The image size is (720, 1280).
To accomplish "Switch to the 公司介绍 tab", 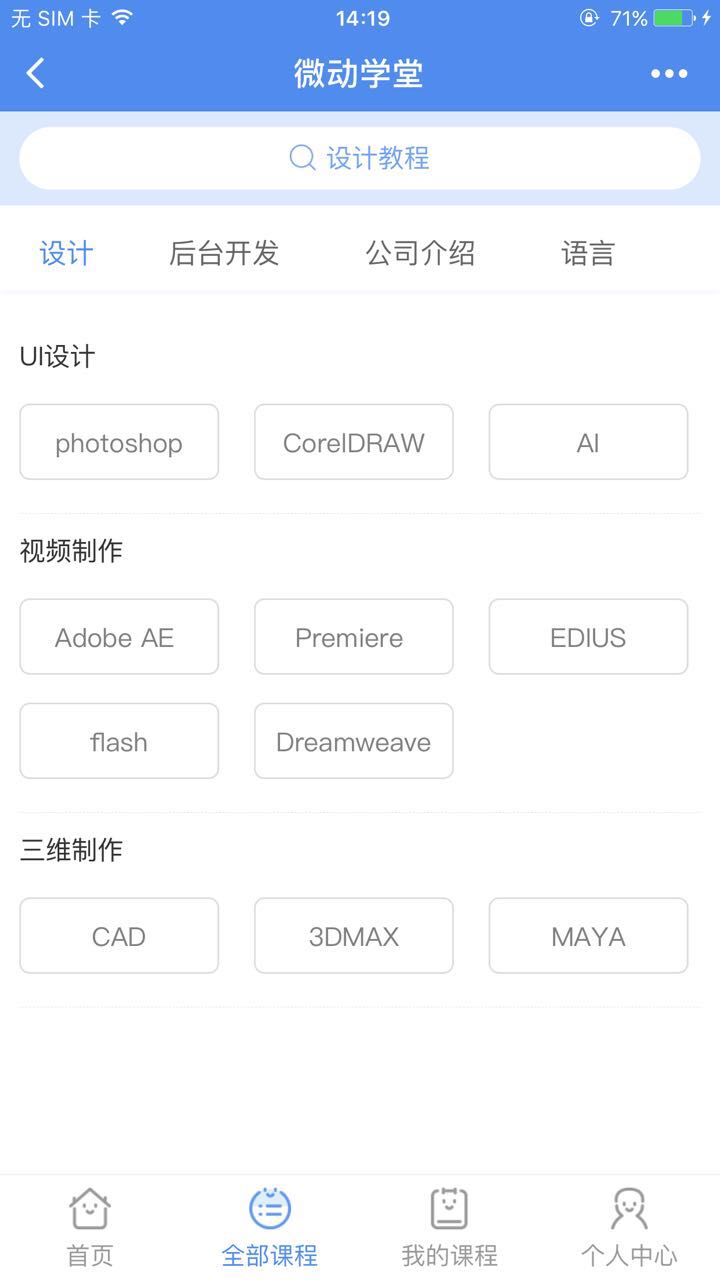I will (420, 254).
